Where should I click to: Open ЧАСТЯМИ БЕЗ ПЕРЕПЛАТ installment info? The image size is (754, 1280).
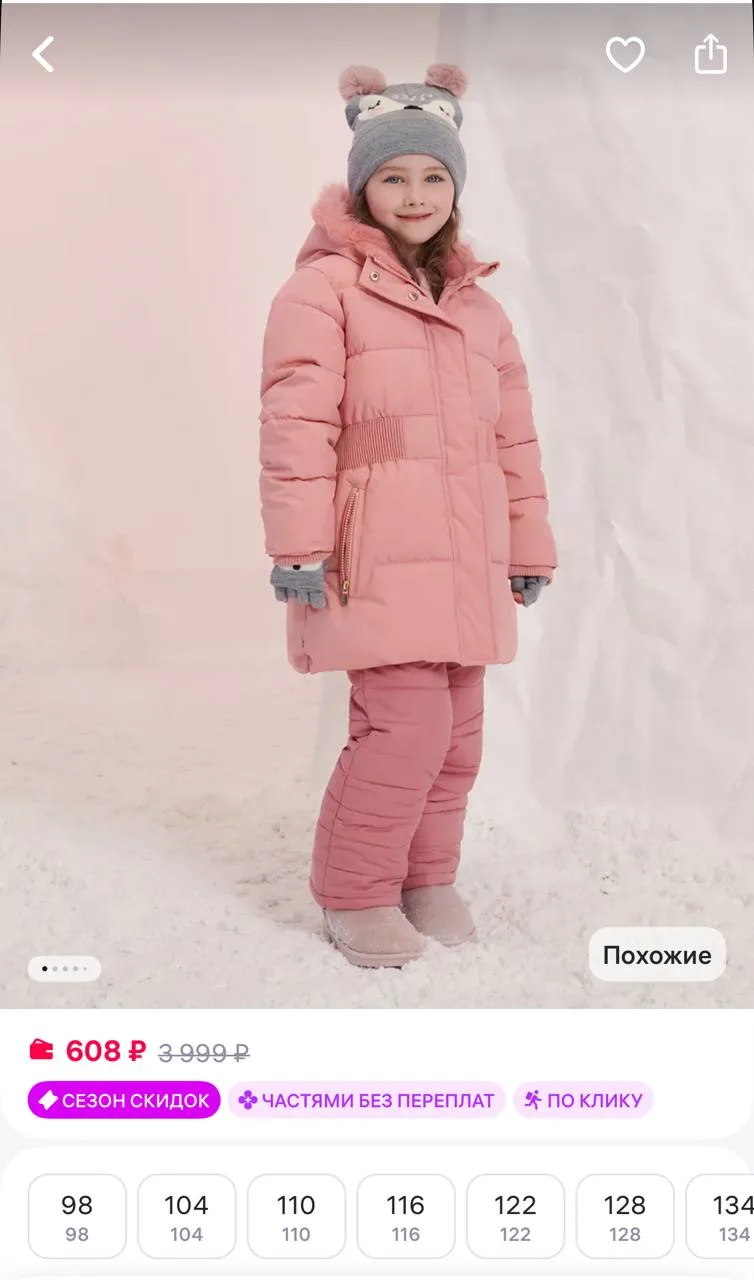pyautogui.click(x=366, y=1100)
